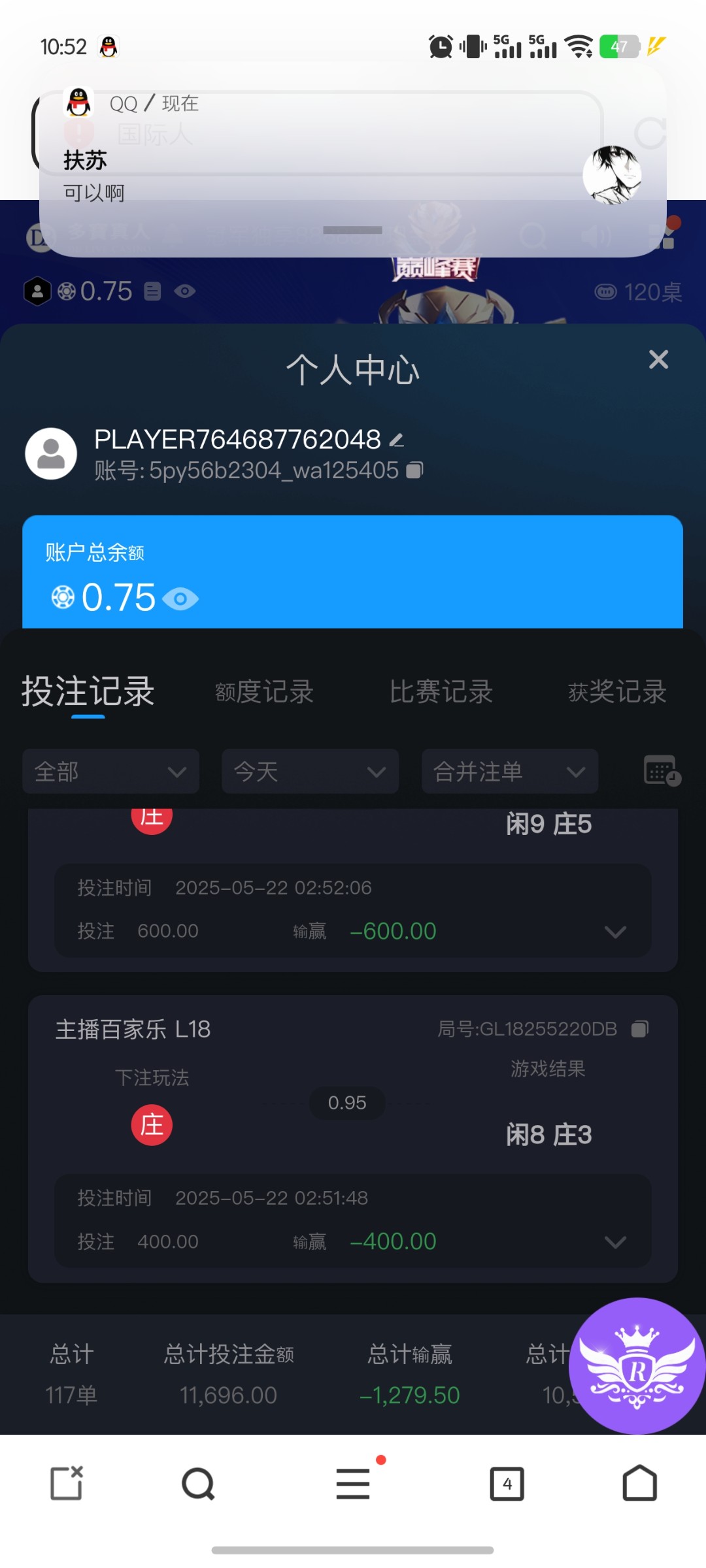706x1568 pixels.
Task: Expand the -400.00 bet record details
Action: coord(615,1242)
